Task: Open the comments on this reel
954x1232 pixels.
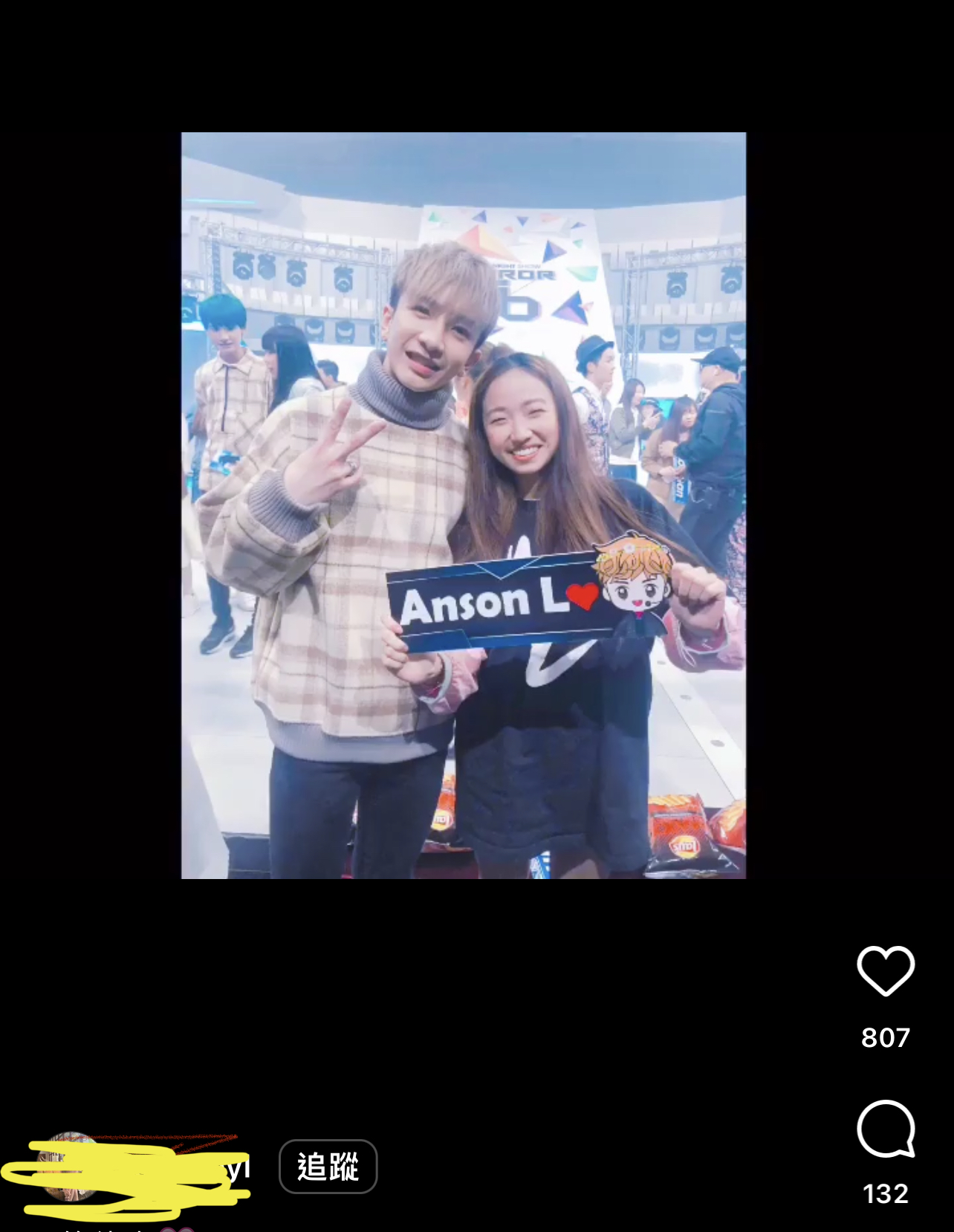Action: point(885,1129)
